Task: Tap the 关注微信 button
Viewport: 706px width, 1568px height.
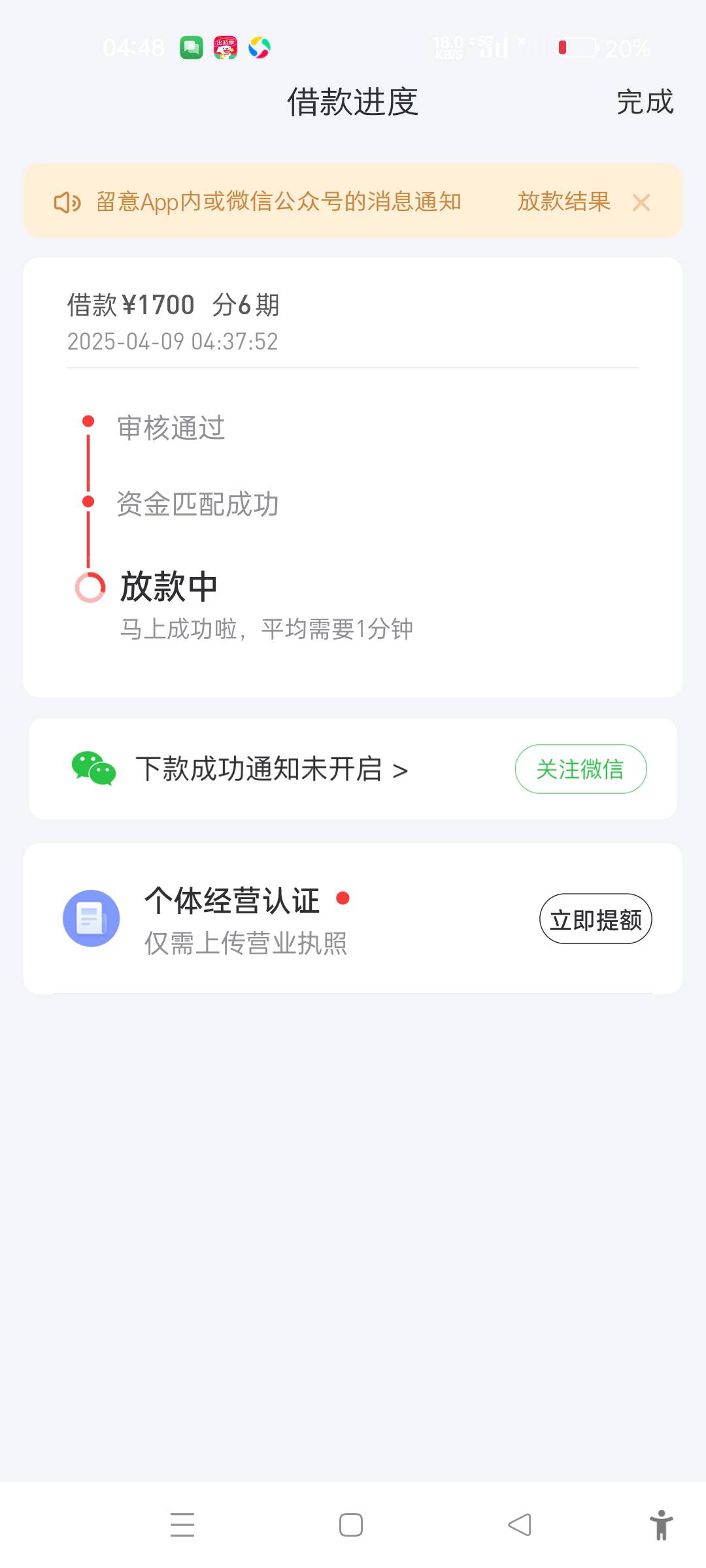Action: [x=580, y=769]
